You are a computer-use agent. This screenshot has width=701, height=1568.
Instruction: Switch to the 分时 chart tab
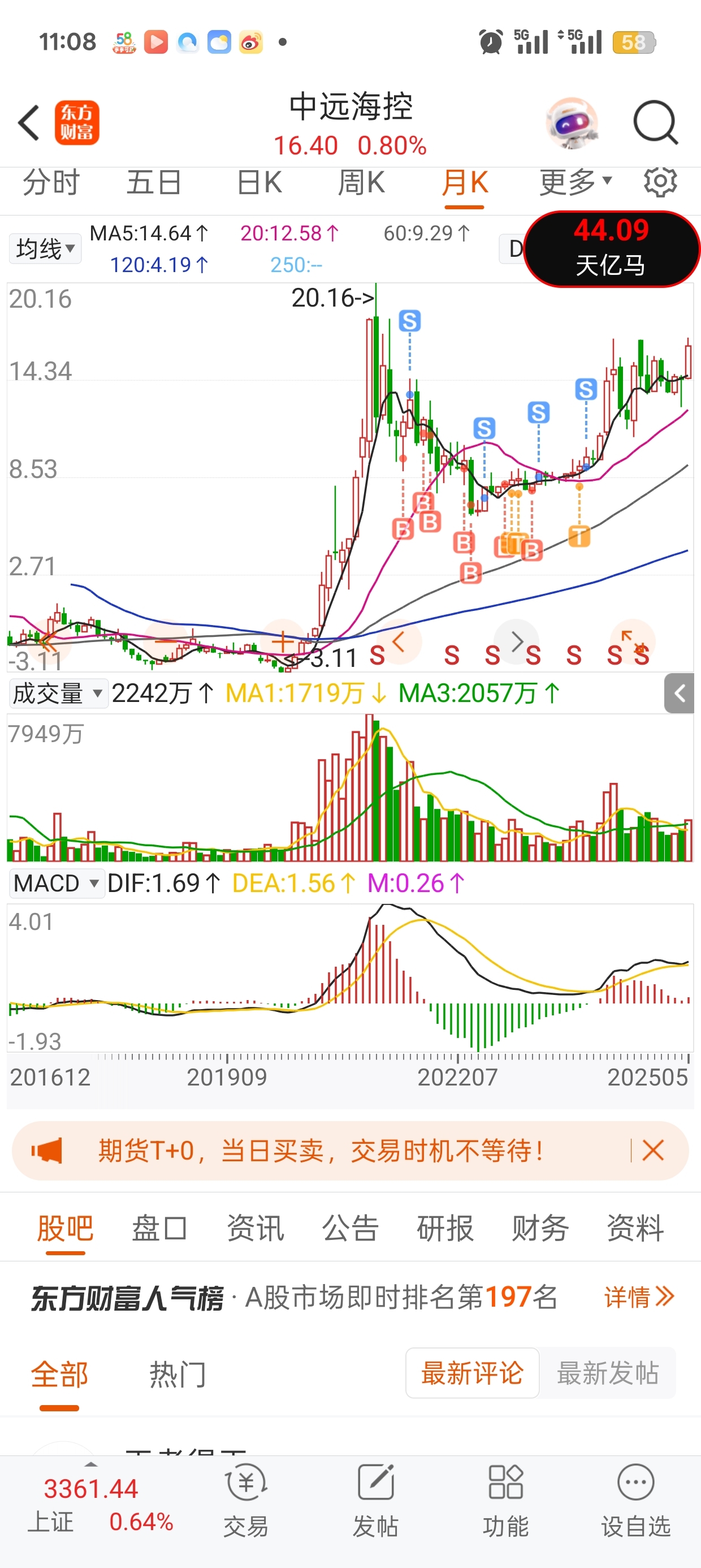point(51,183)
